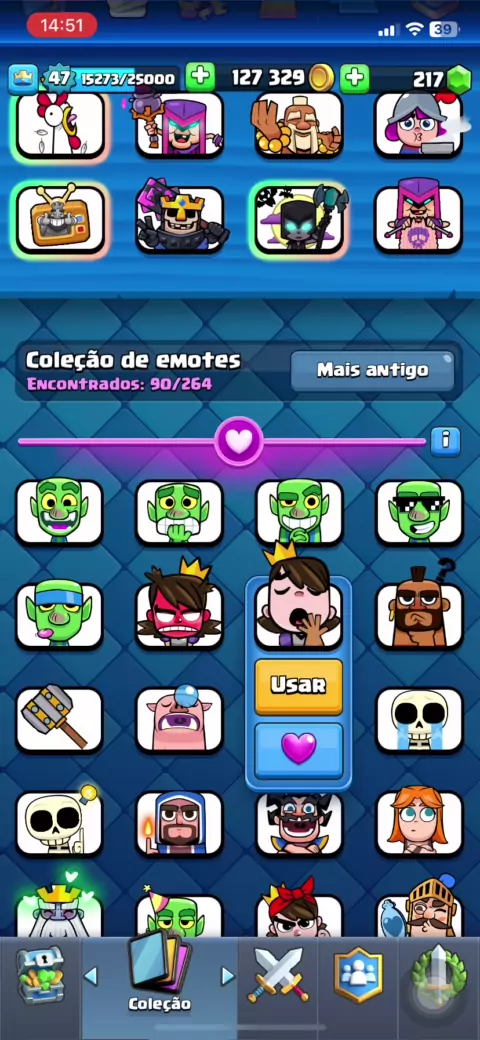Select the confused Hog Rider emote
Image resolution: width=480 pixels, height=1040 pixels.
(x=419, y=615)
